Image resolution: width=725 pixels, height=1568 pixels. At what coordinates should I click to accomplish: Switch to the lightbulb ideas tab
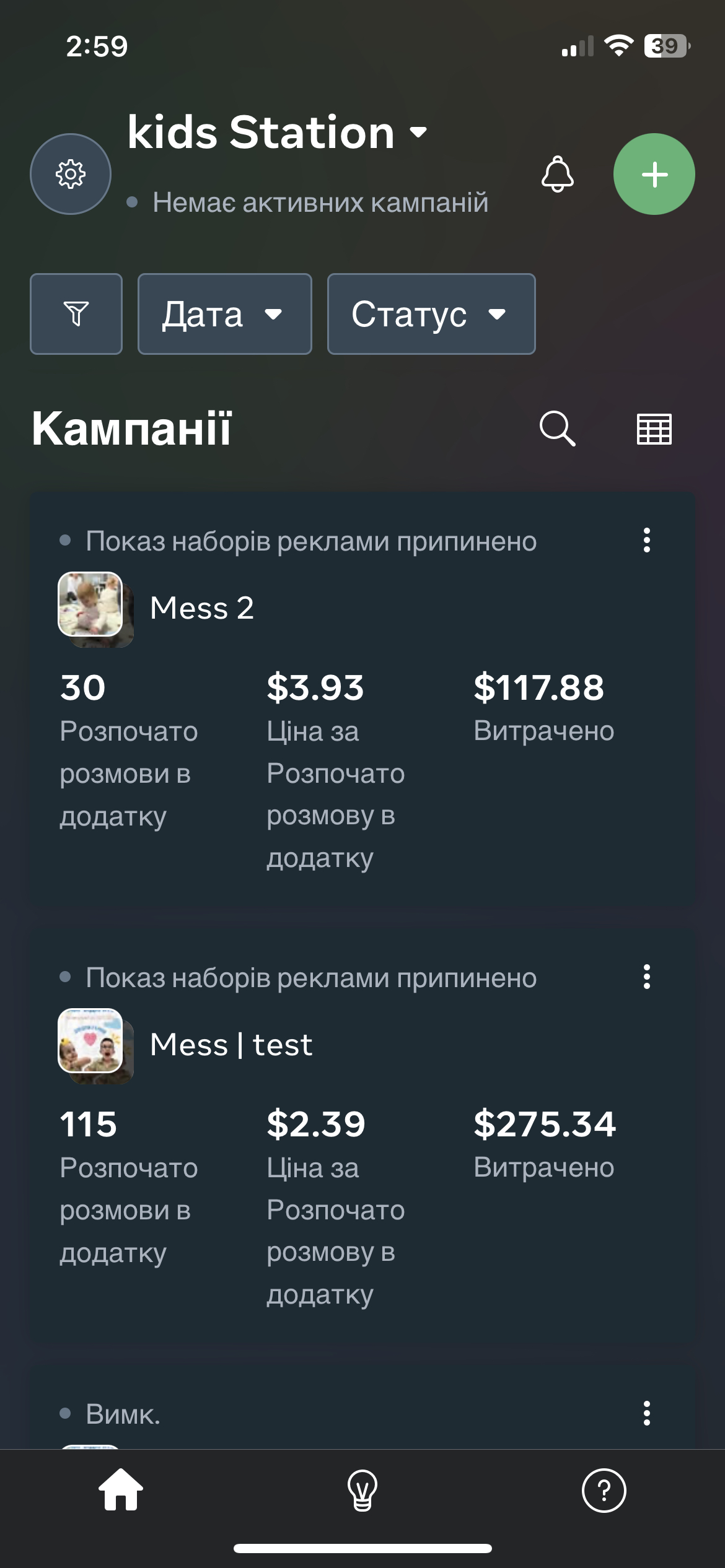[362, 1490]
